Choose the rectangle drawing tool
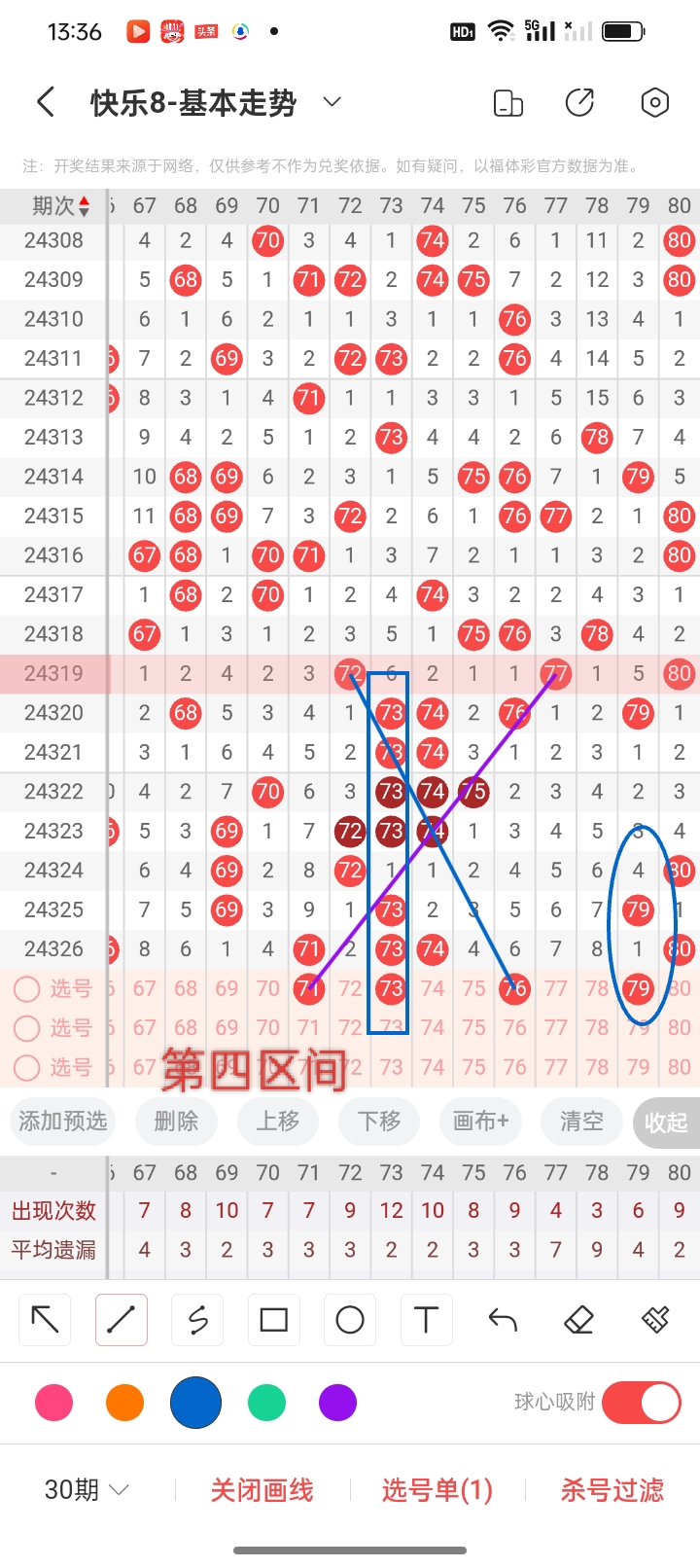The image size is (700, 1568). click(273, 1320)
